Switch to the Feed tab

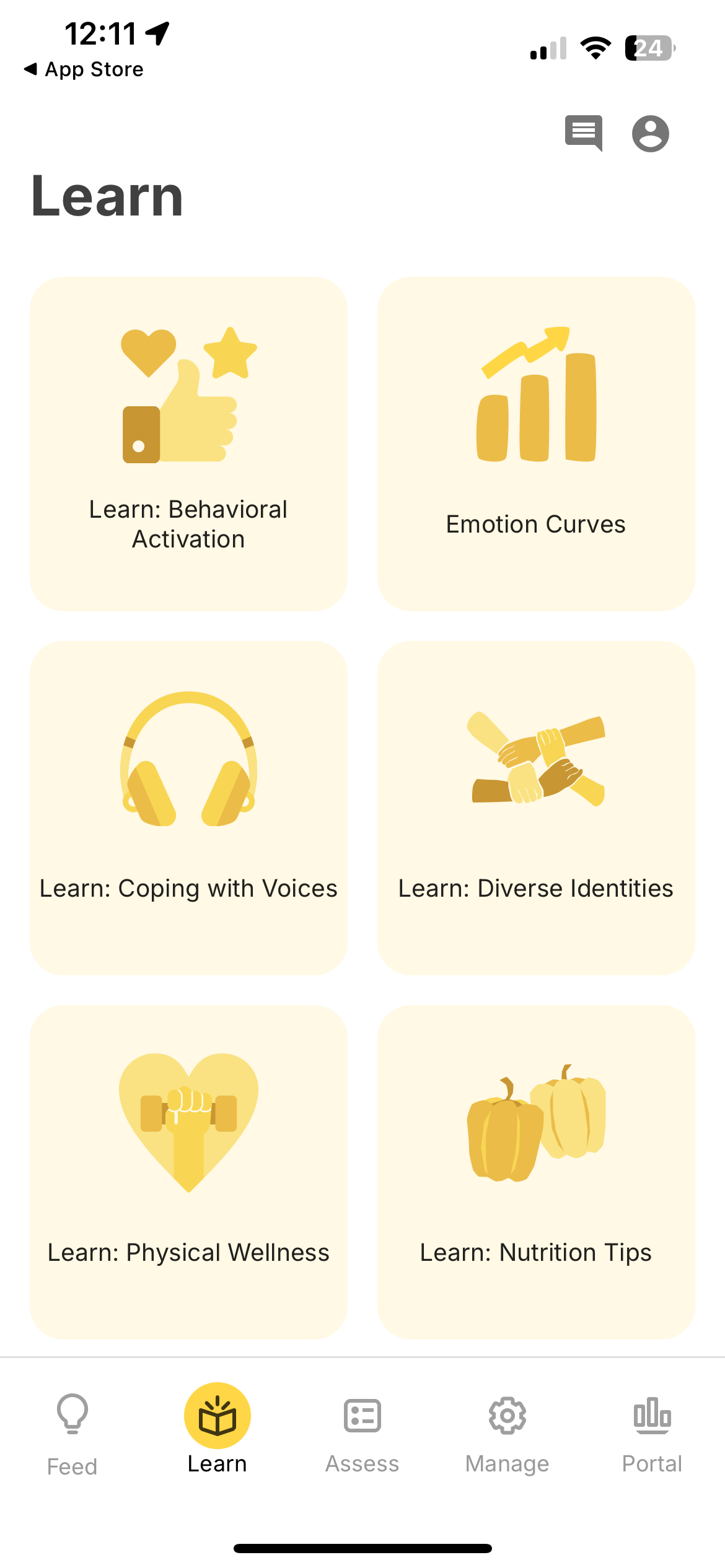pyautogui.click(x=71, y=1431)
